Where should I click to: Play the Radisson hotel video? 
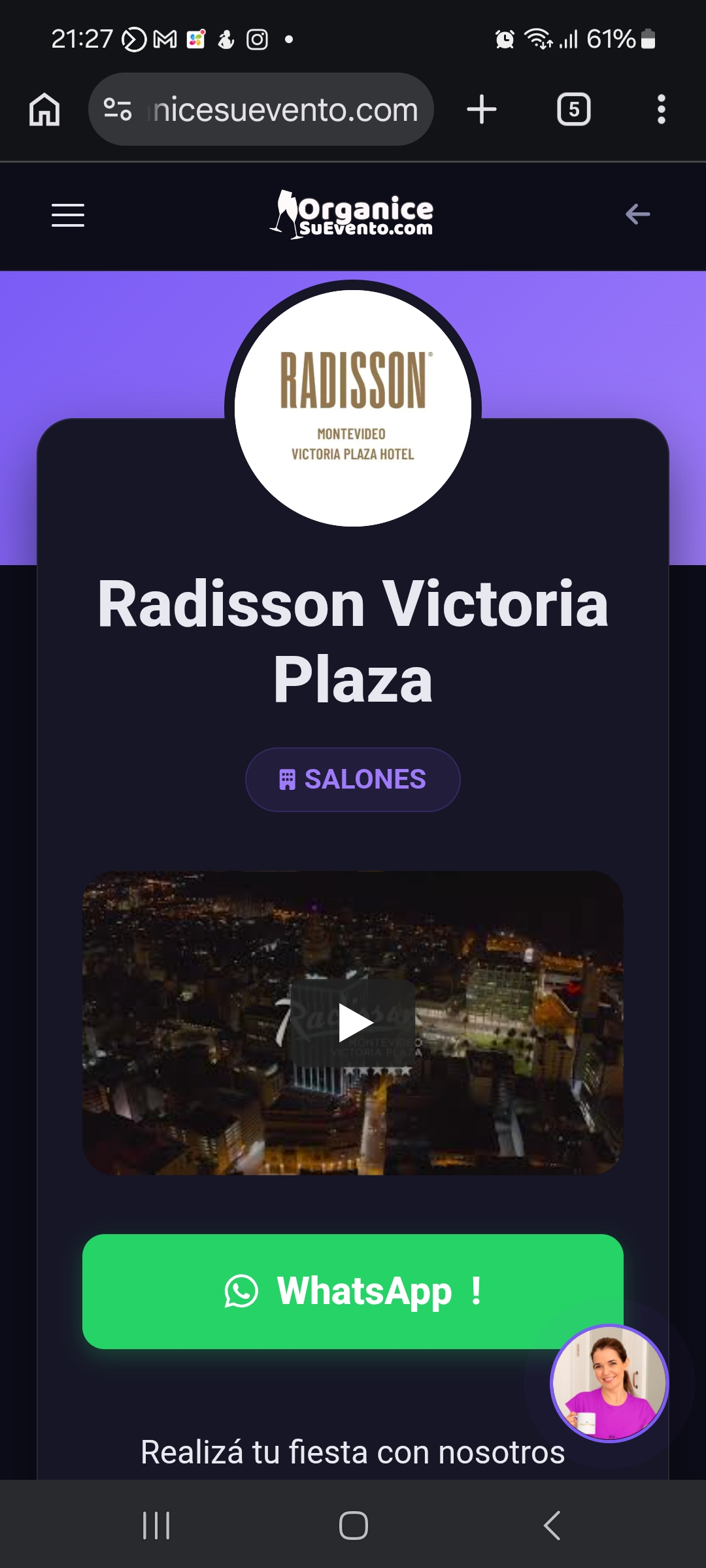[354, 1023]
